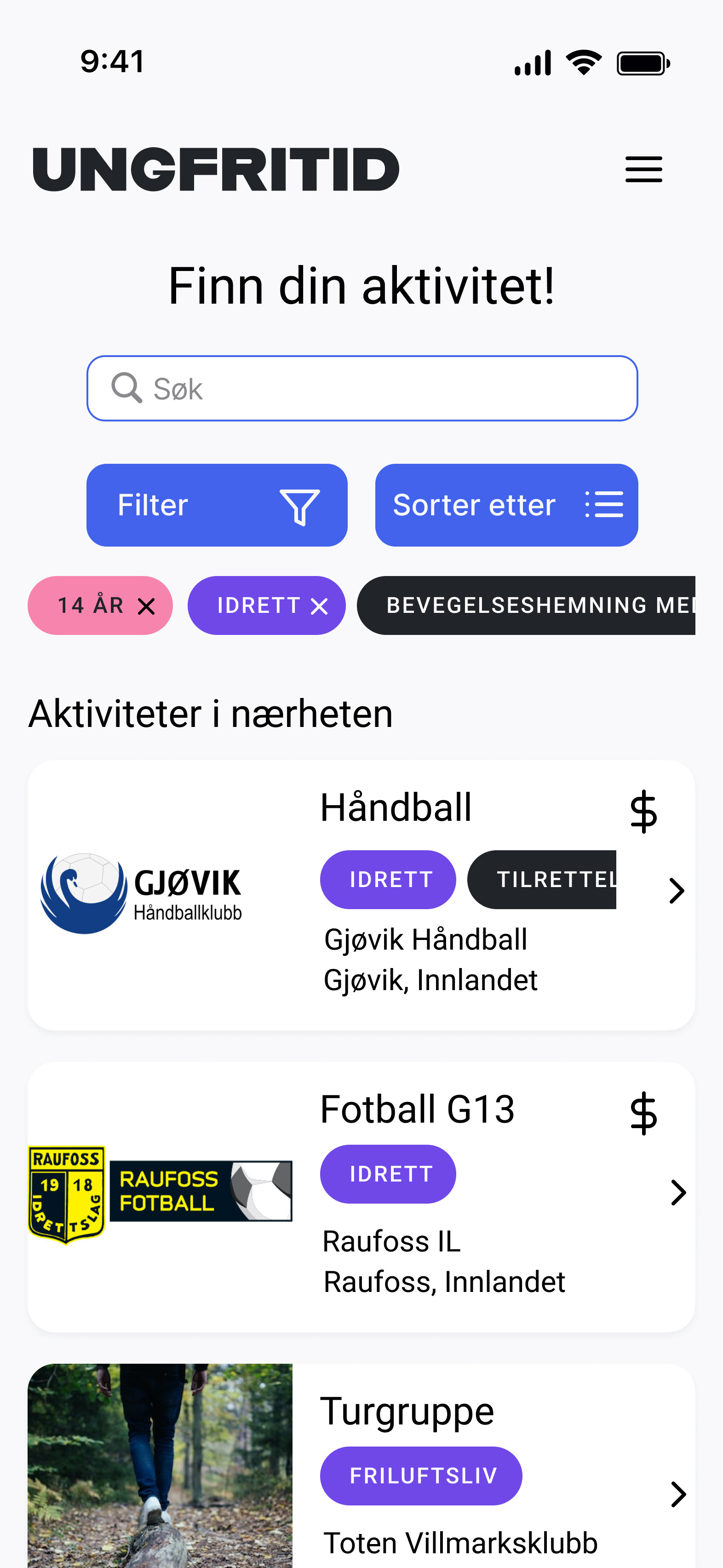723x1568 pixels.
Task: Remove the IDRETT filter chip
Action: coord(320,606)
